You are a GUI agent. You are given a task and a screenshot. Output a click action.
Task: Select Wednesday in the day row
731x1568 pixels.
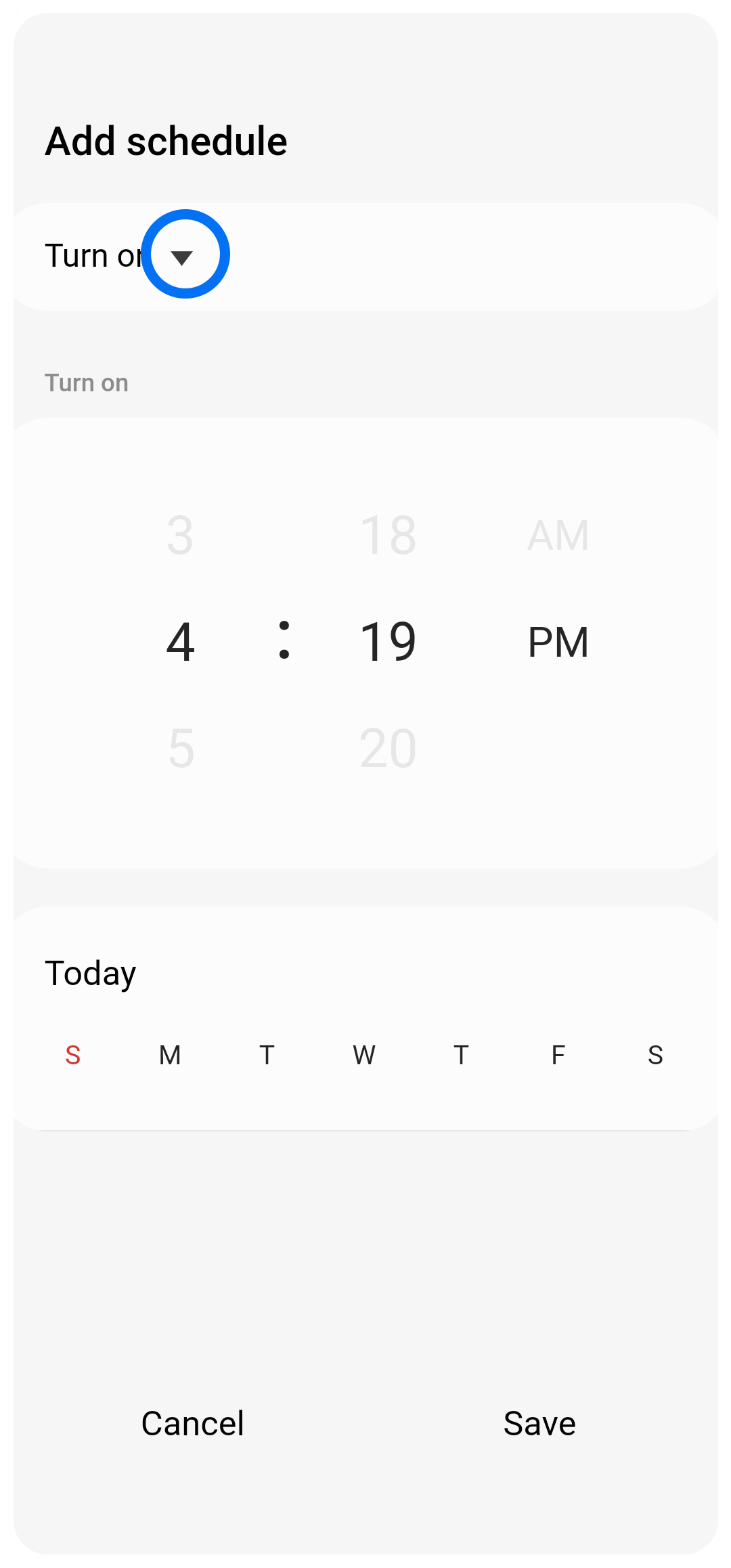tap(364, 1055)
